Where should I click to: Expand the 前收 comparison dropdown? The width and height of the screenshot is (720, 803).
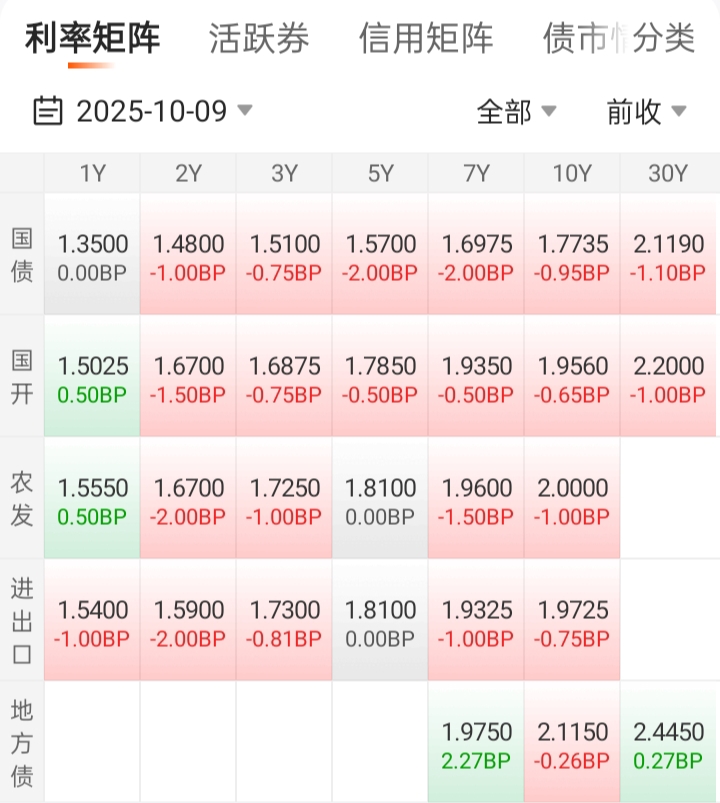(646, 112)
